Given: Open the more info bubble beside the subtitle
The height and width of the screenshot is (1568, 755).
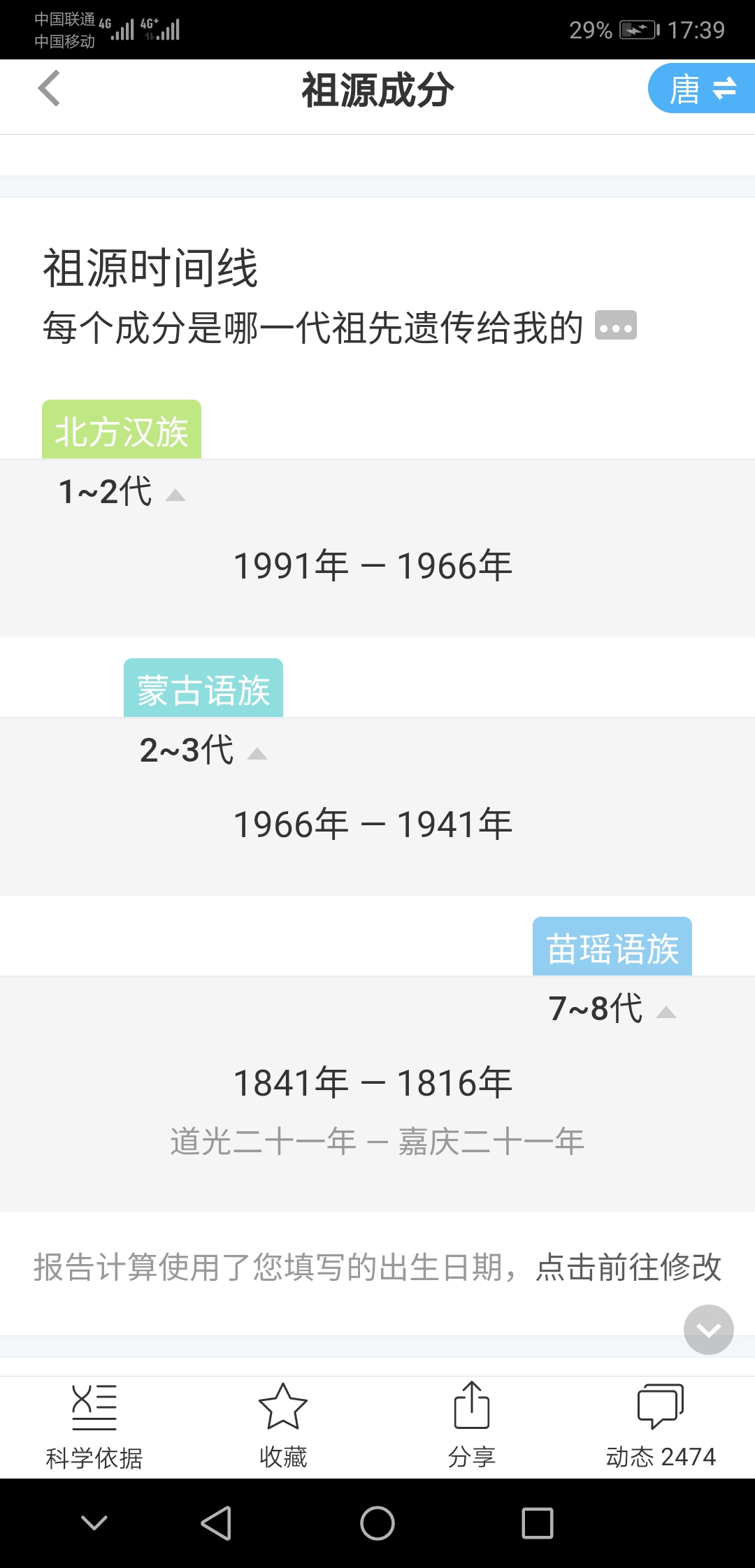Looking at the screenshot, I should pos(616,326).
